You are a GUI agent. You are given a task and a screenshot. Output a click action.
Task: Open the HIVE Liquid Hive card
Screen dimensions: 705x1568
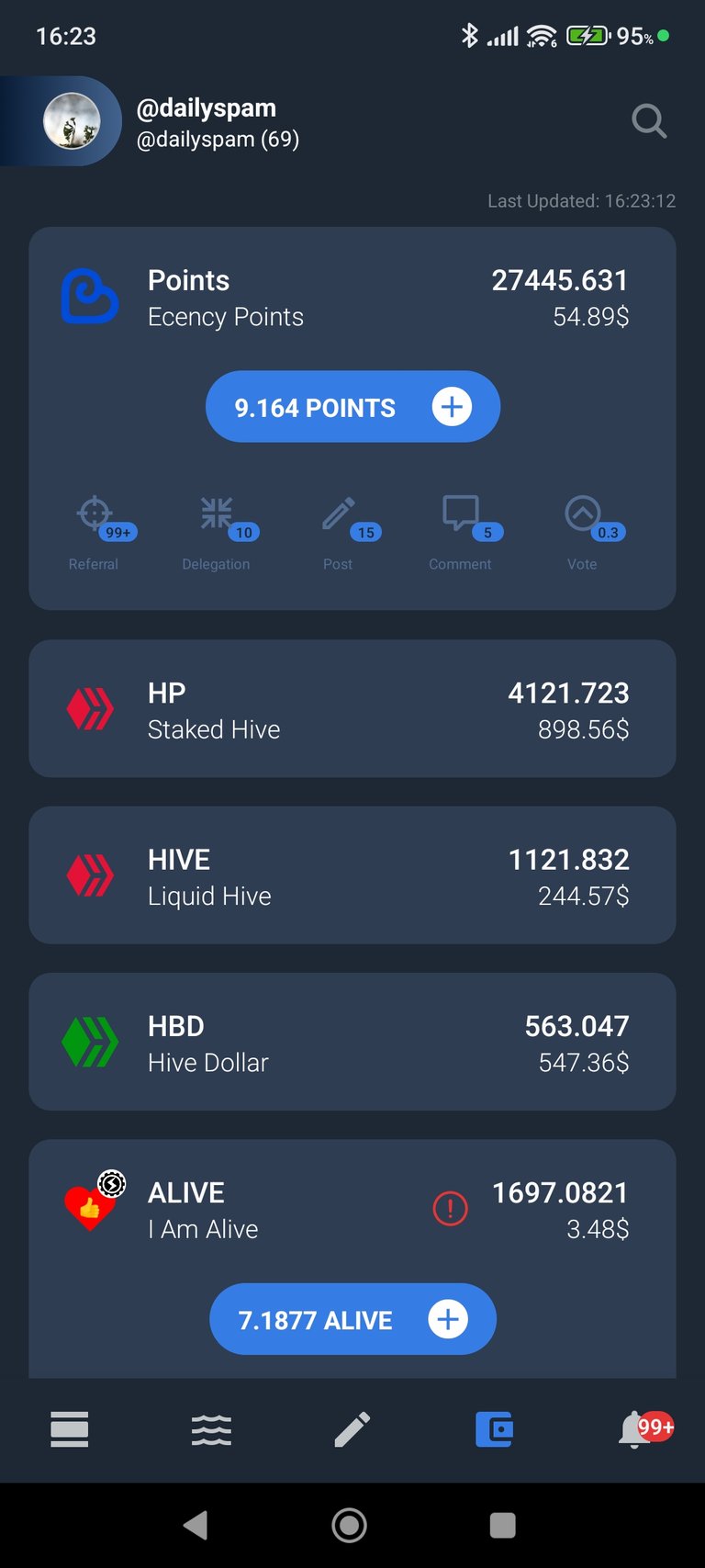click(x=352, y=875)
